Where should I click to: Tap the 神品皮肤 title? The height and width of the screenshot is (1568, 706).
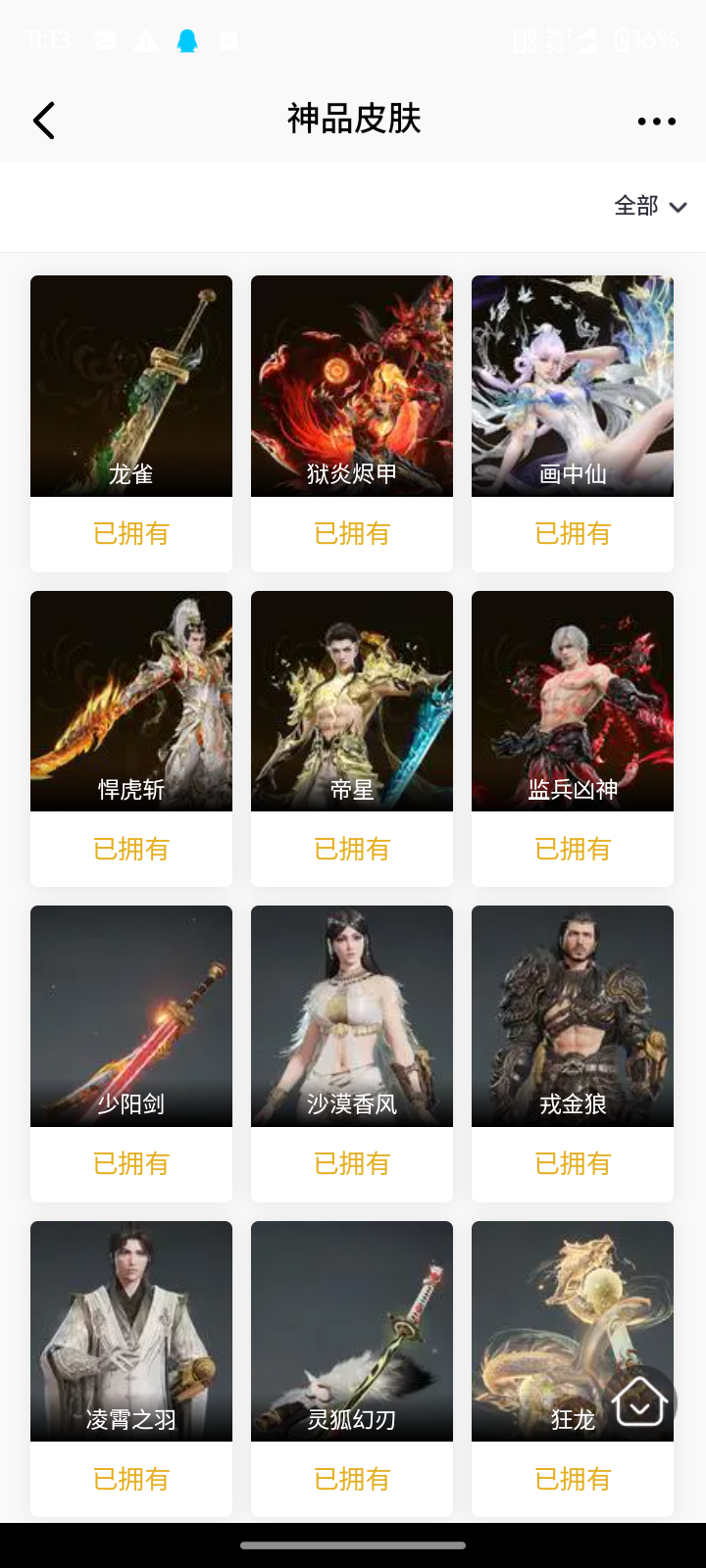click(x=353, y=119)
